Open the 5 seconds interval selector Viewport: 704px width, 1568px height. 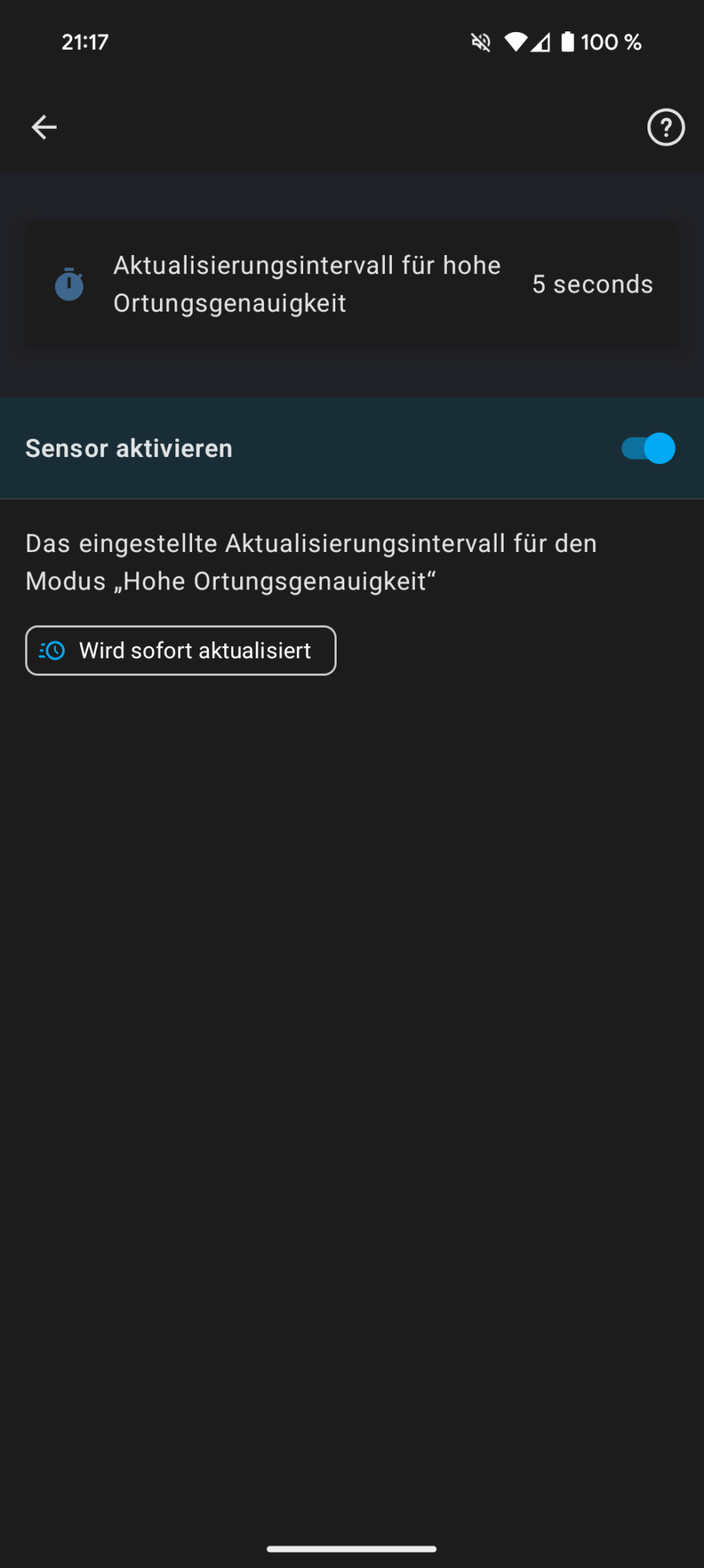(x=592, y=284)
